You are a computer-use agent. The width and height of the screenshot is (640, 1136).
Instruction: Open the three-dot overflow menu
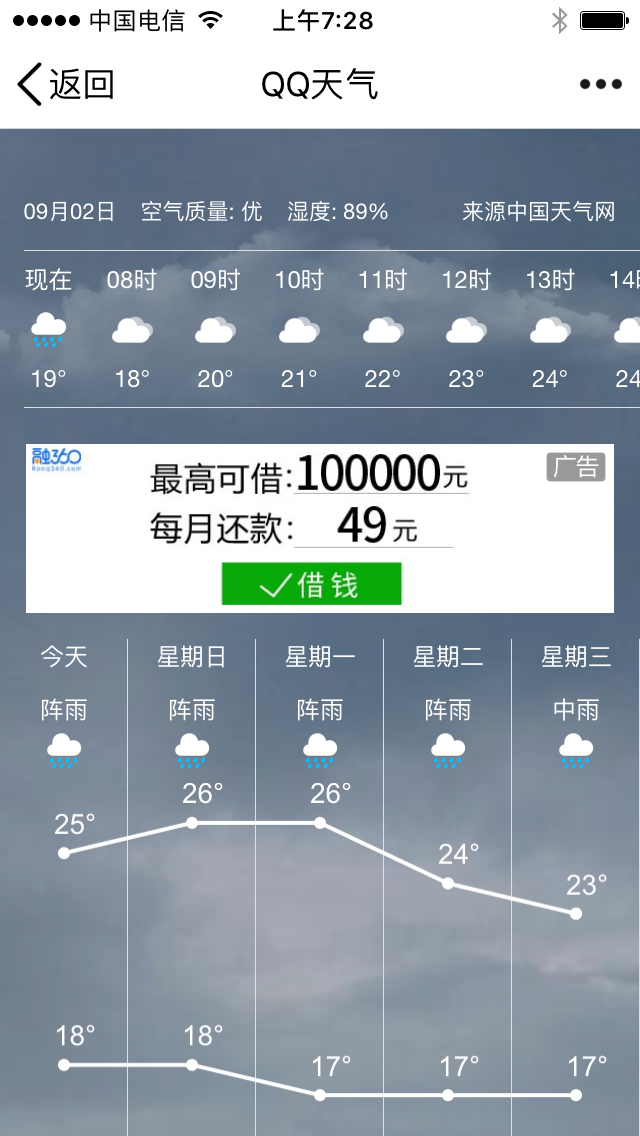point(601,84)
